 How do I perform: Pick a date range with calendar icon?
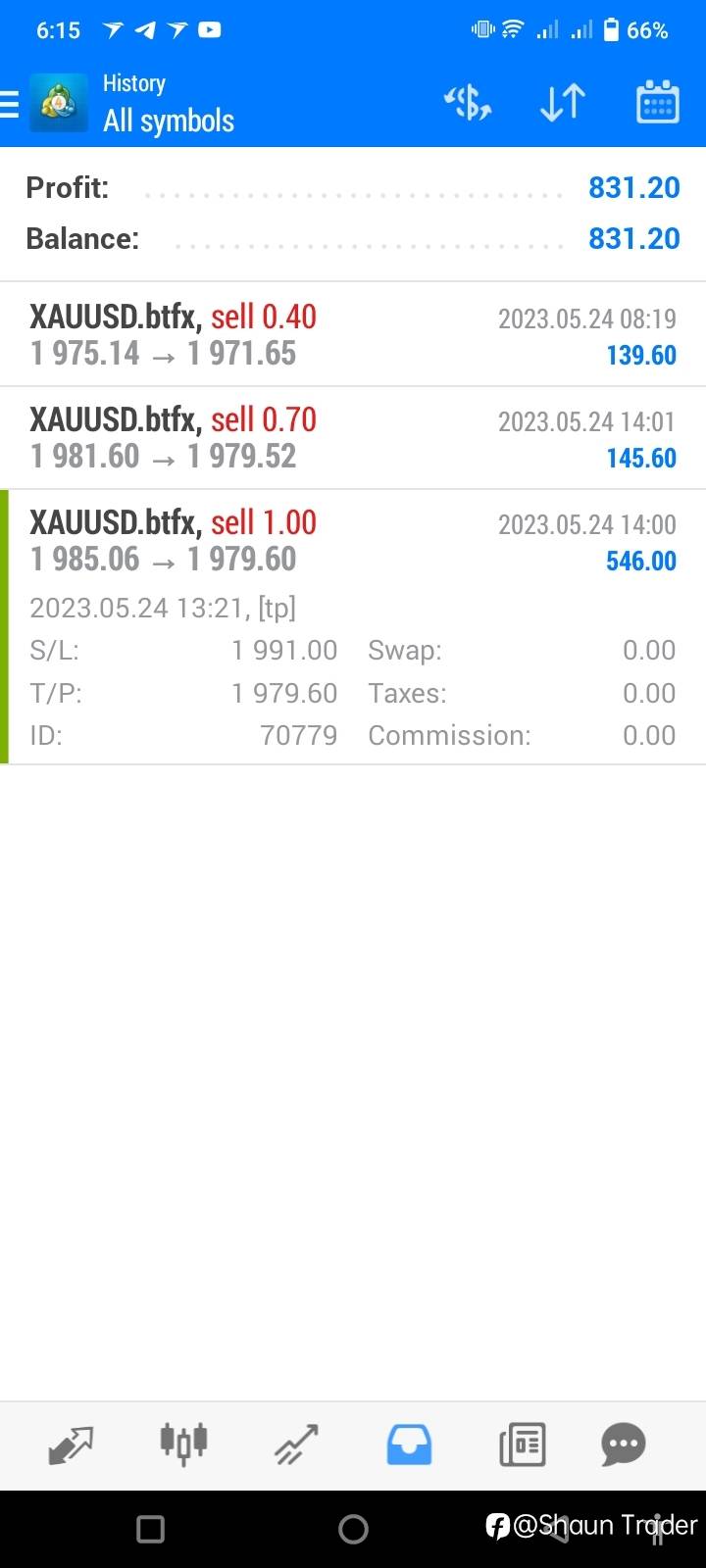657,103
